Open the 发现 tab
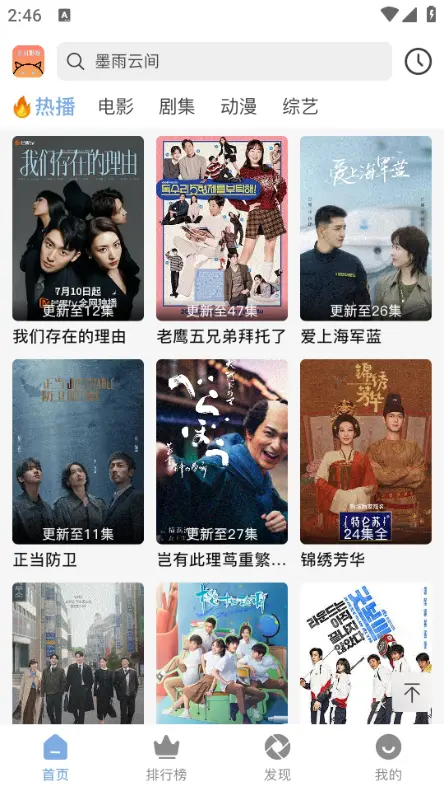 pyautogui.click(x=278, y=758)
